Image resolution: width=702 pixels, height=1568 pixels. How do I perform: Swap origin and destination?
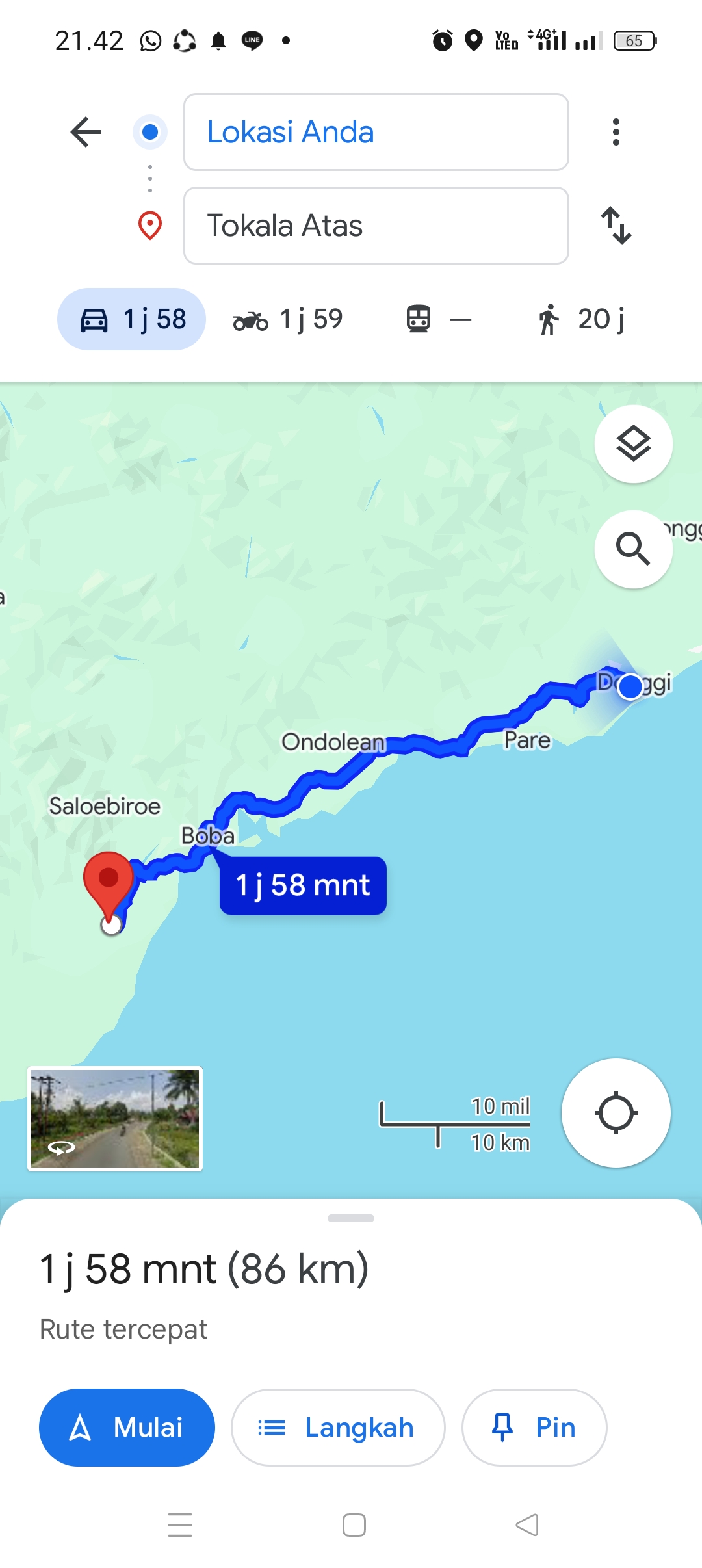click(x=616, y=226)
